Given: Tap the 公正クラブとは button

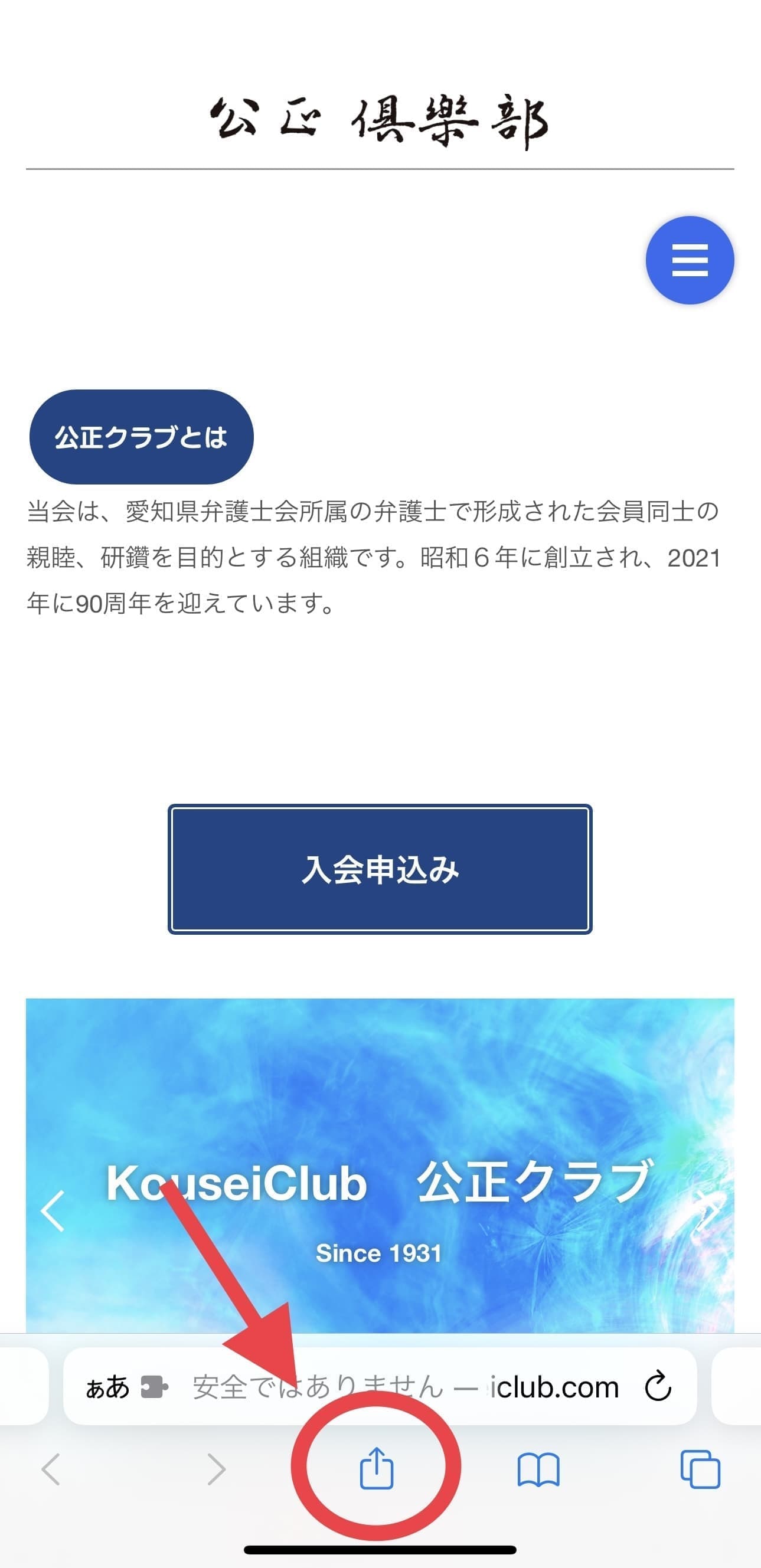Looking at the screenshot, I should tap(141, 437).
